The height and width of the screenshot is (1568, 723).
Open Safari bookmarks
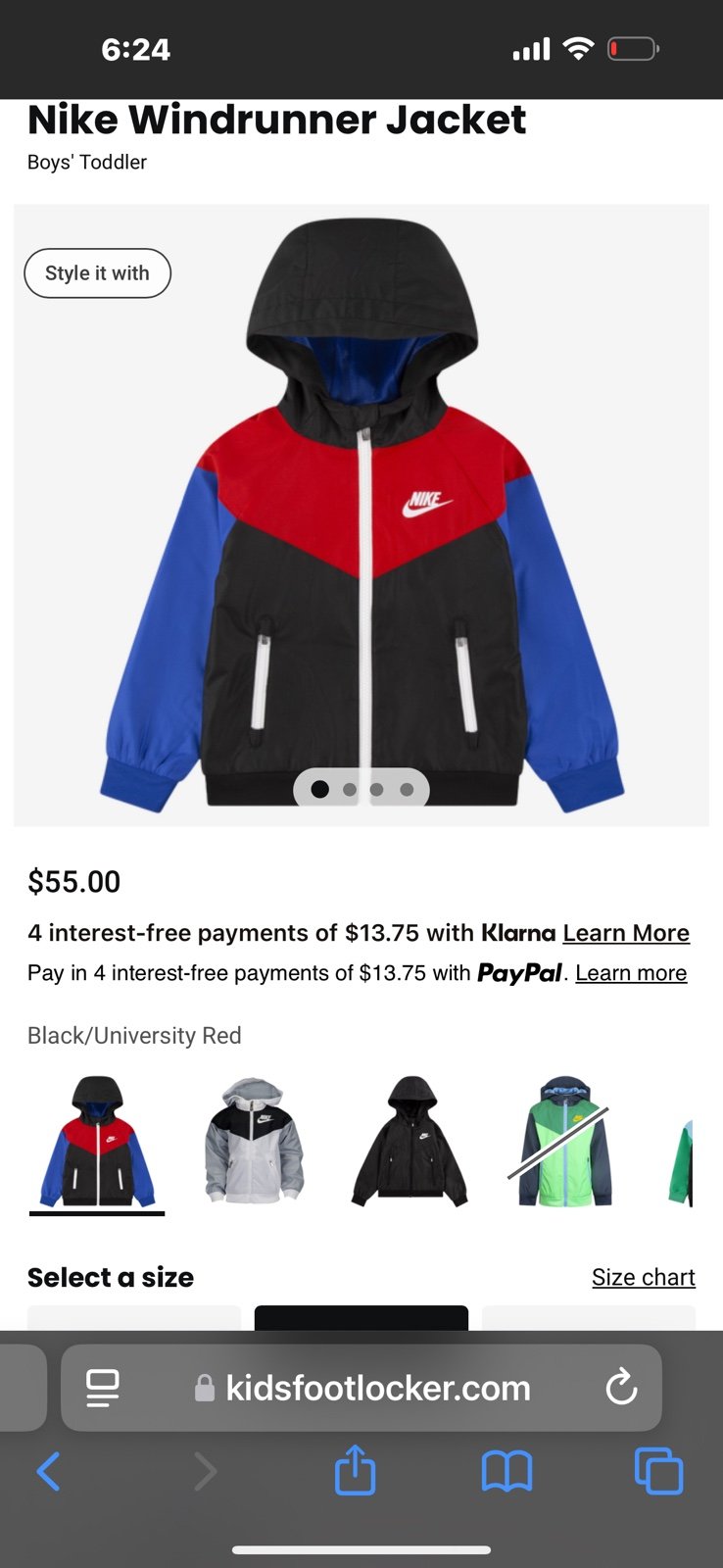506,1471
